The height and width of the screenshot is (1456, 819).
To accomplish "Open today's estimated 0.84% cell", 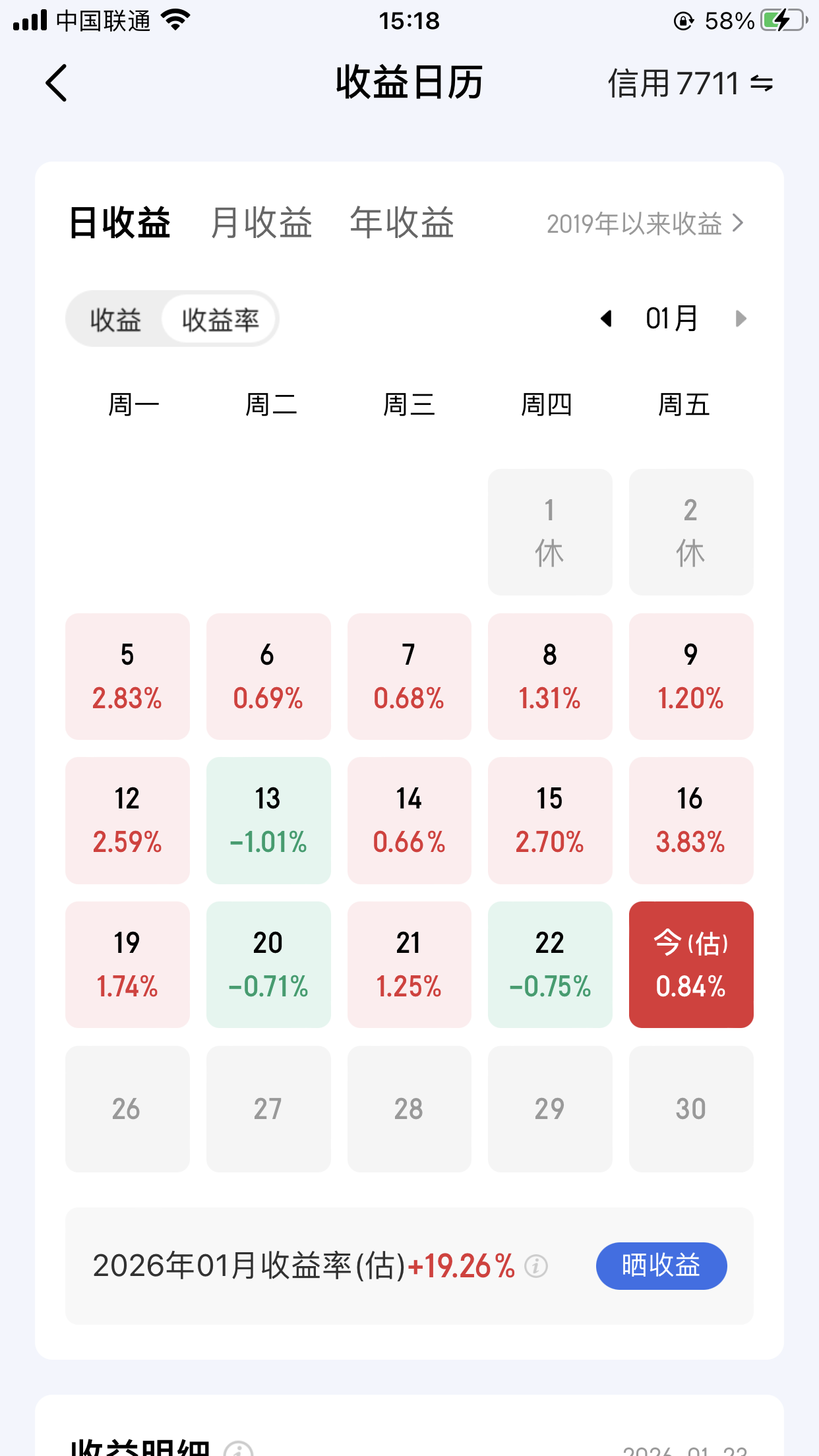I will pyautogui.click(x=691, y=965).
